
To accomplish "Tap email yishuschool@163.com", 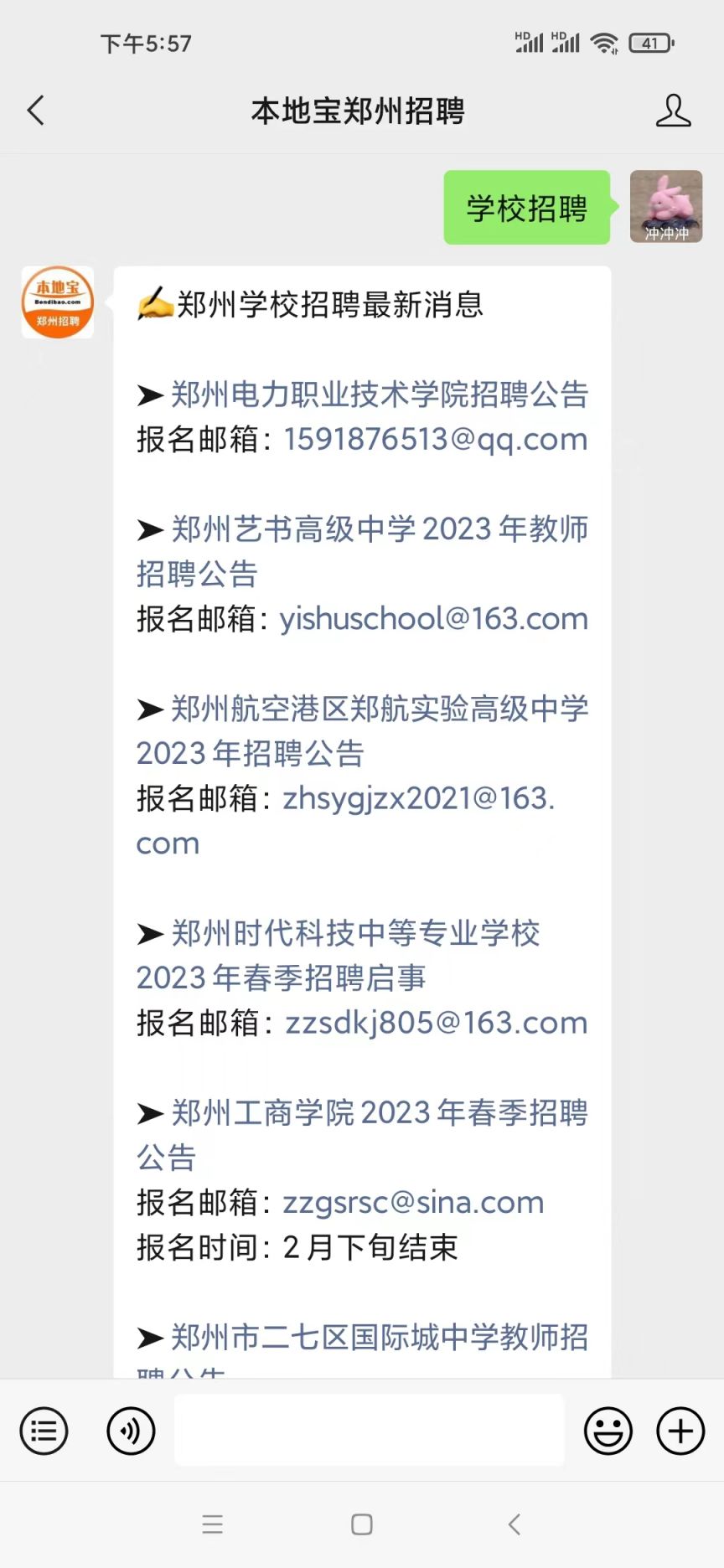I will coord(434,619).
